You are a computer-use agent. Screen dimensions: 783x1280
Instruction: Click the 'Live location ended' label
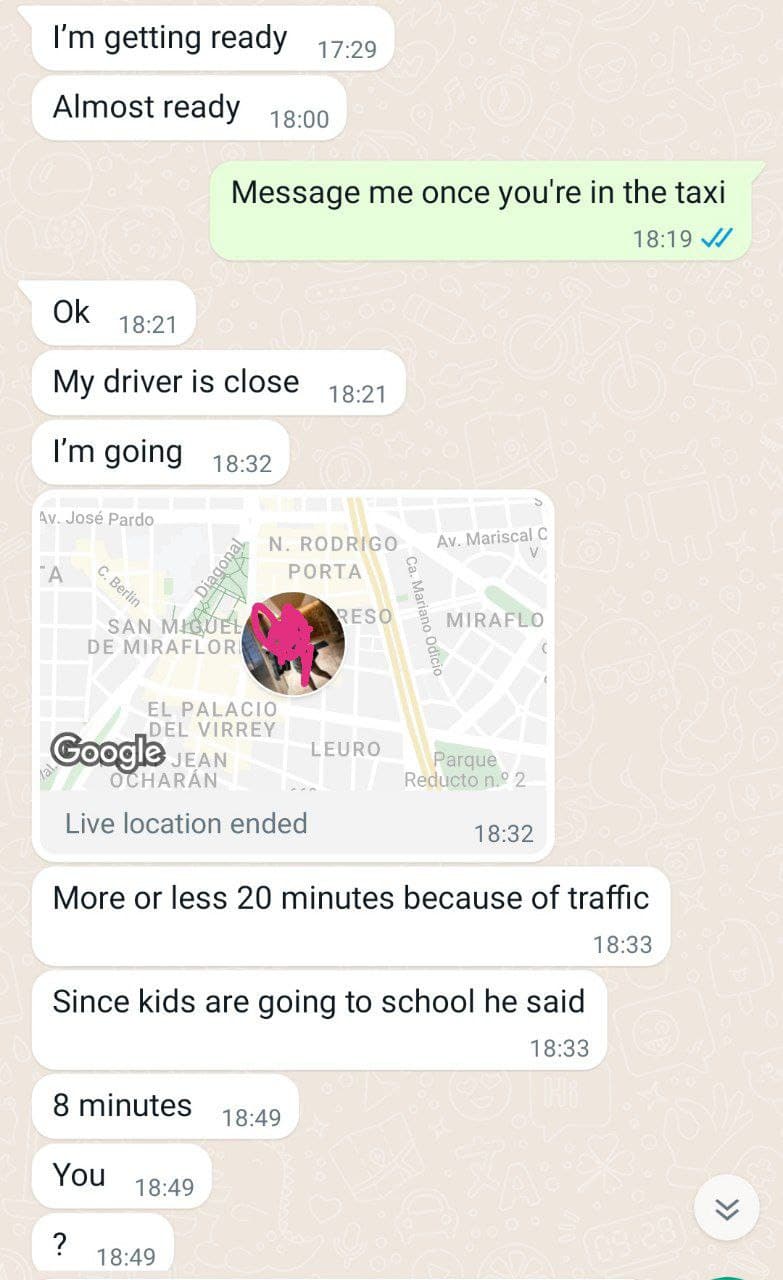pos(186,823)
